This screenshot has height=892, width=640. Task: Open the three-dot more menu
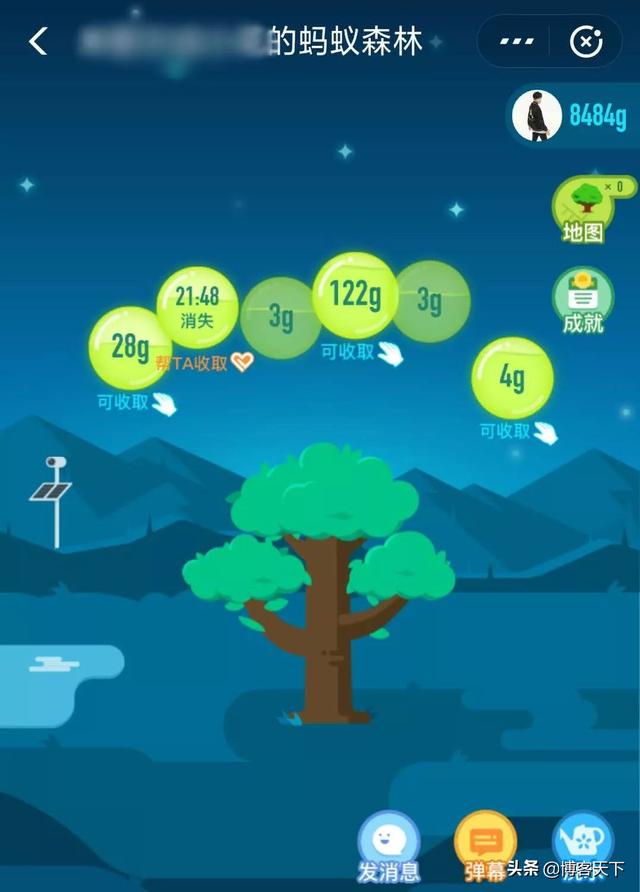pos(517,42)
